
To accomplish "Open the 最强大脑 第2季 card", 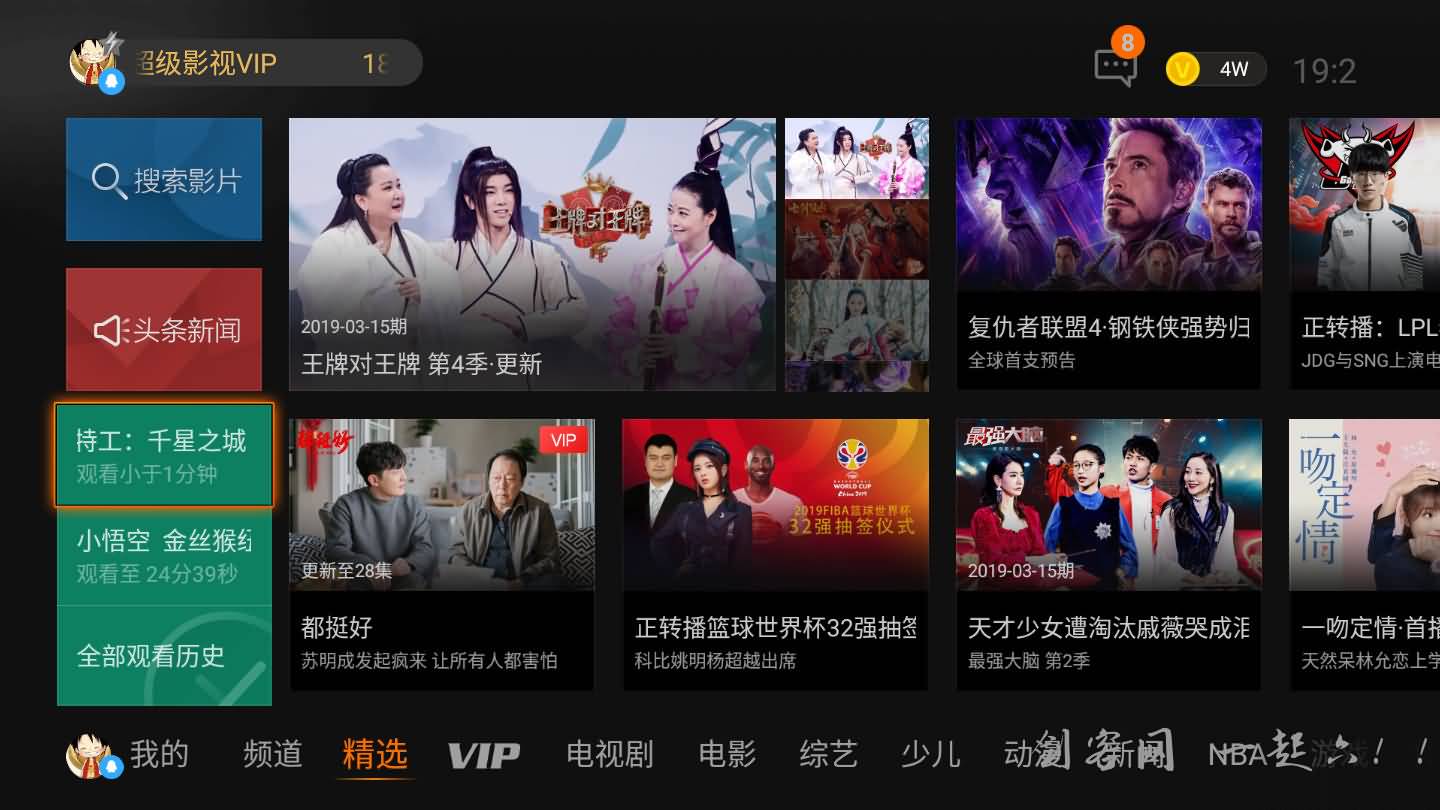I will (x=1108, y=554).
